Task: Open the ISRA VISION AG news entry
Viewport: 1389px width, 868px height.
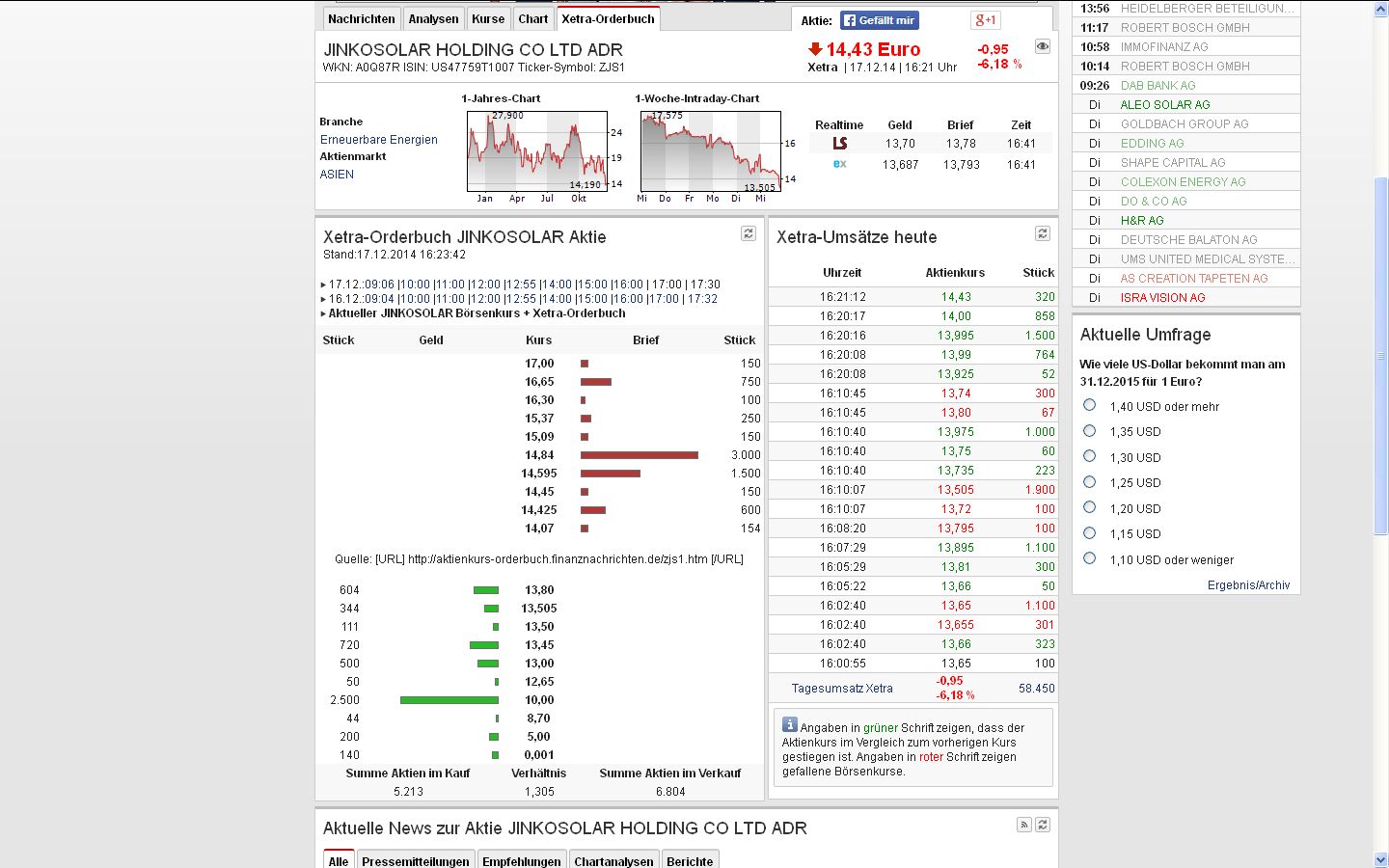Action: pos(1162,297)
